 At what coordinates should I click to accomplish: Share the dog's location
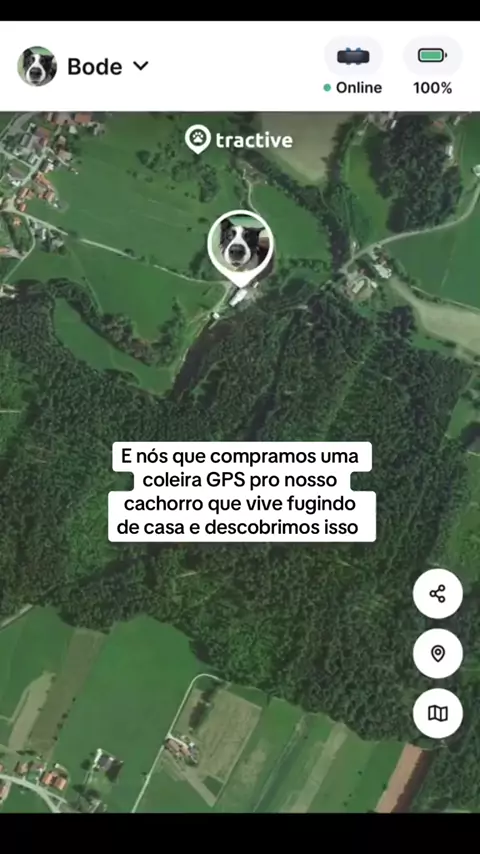(438, 594)
